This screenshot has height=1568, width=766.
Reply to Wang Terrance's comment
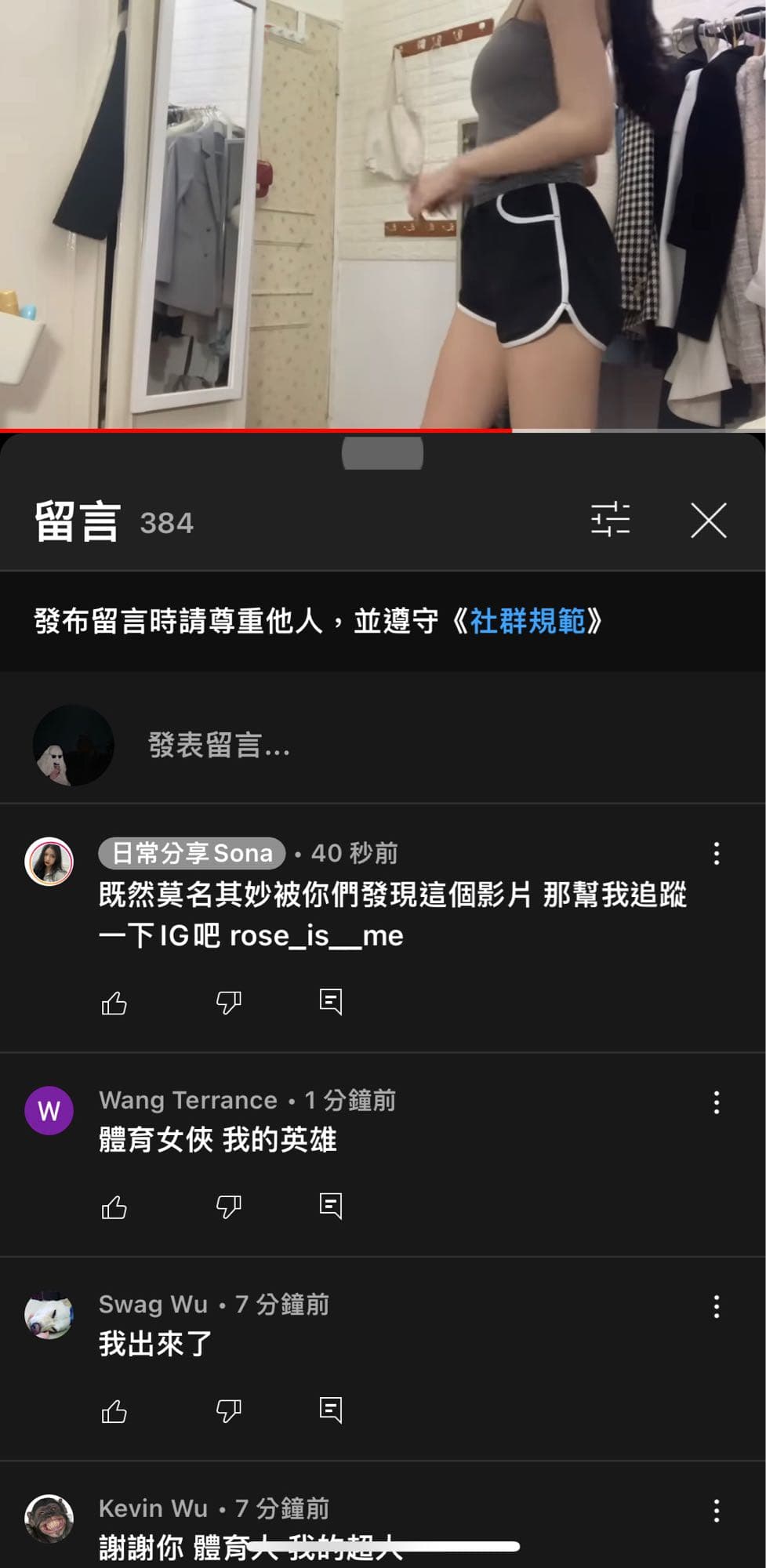(x=331, y=1206)
